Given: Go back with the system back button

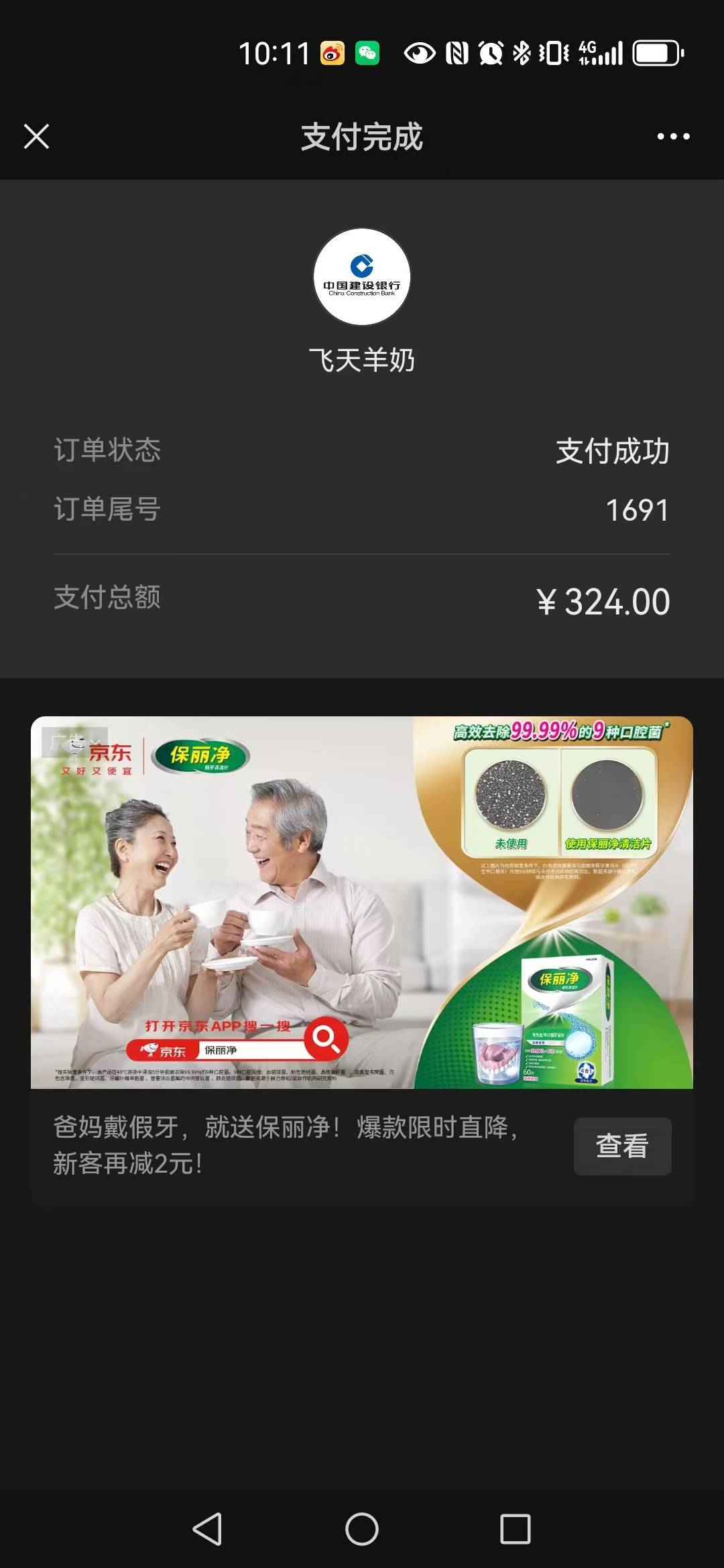Looking at the screenshot, I should point(207,1529).
